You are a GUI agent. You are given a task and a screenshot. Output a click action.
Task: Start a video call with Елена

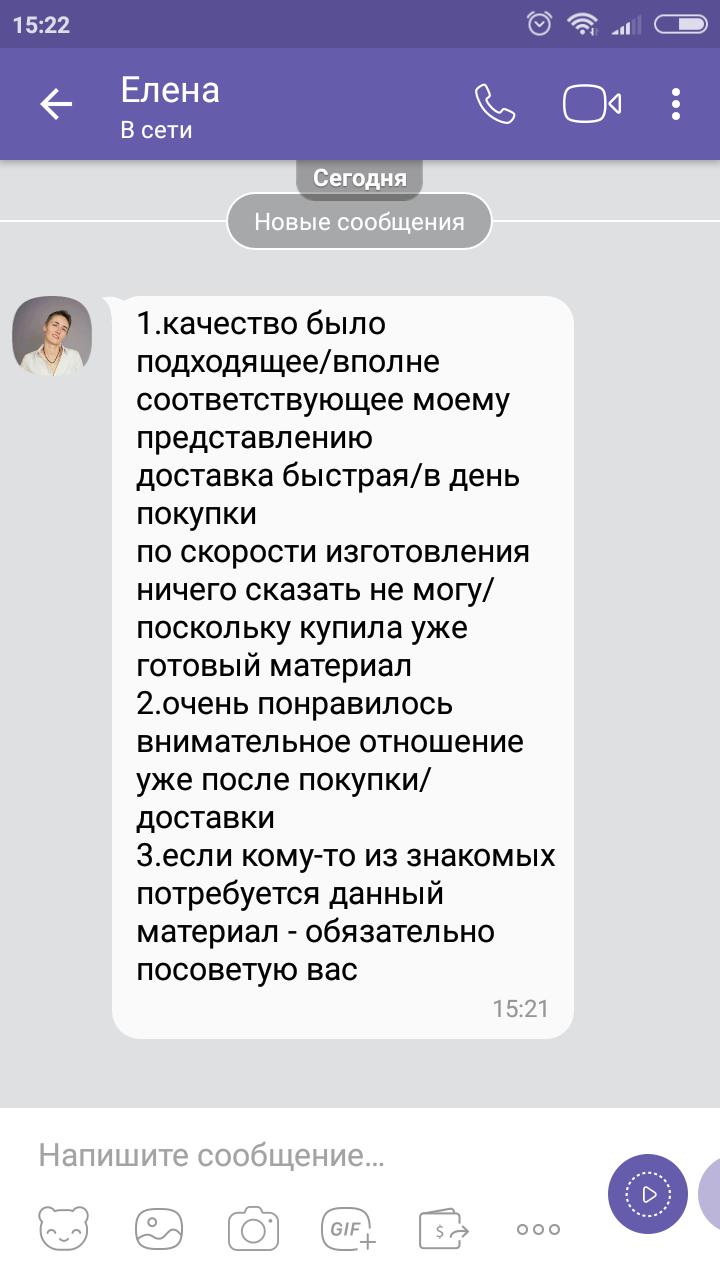click(x=592, y=104)
